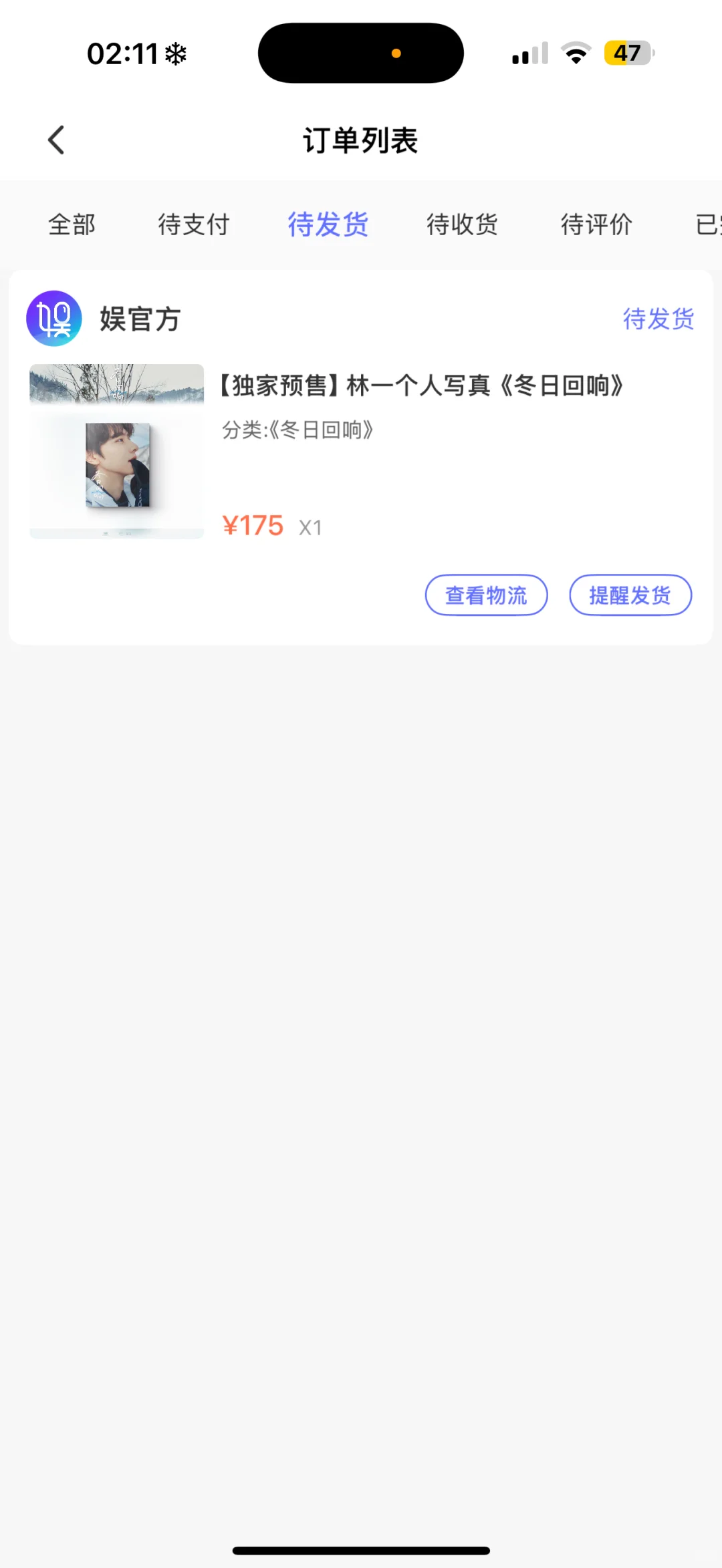Screen dimensions: 722x1568
Task: Select the 待发货 tab
Action: point(328,224)
